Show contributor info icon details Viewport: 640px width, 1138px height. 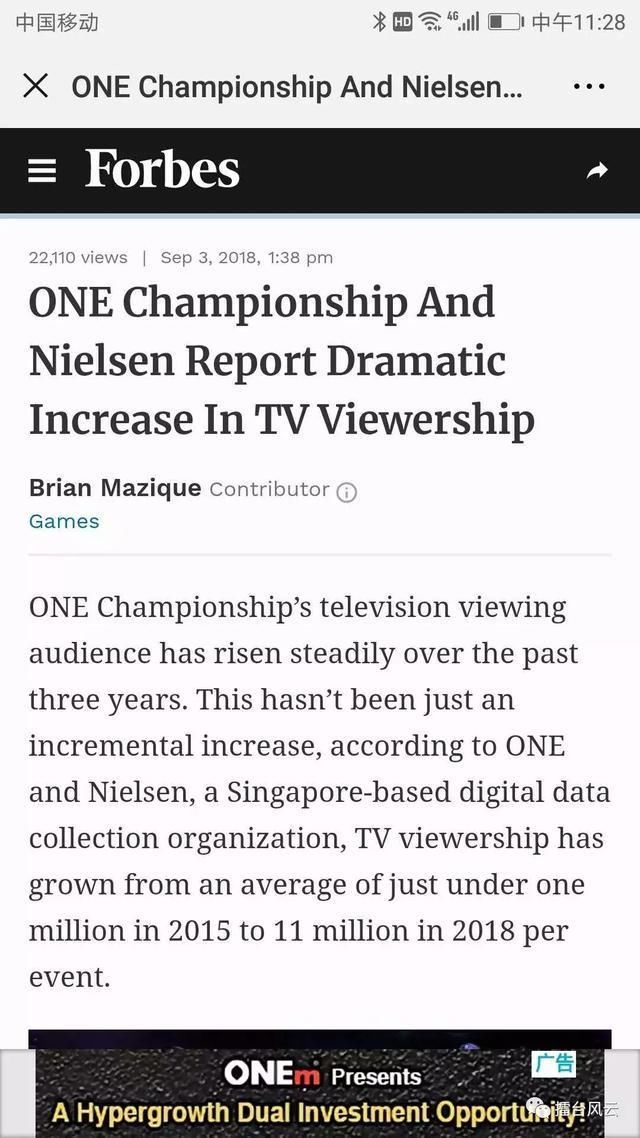pyautogui.click(x=347, y=492)
